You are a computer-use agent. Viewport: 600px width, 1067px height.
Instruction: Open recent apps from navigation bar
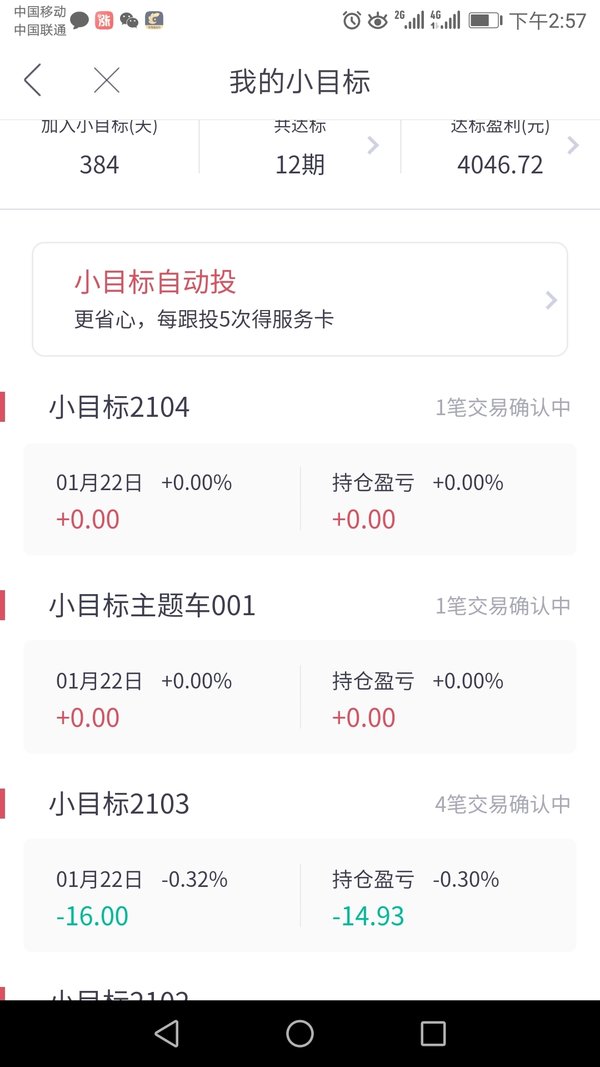tap(433, 1033)
